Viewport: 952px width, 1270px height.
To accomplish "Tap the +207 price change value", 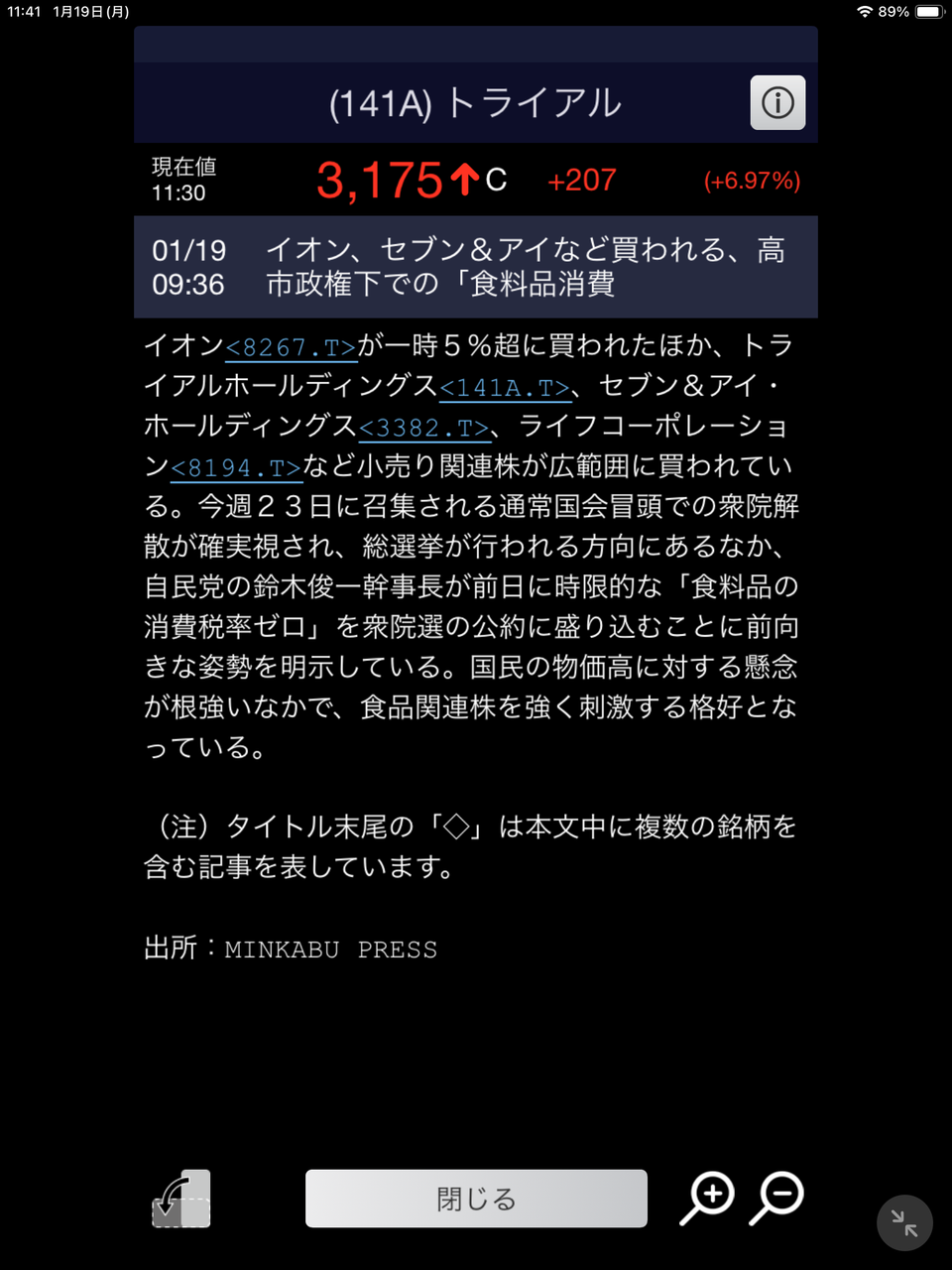I will pyautogui.click(x=581, y=181).
